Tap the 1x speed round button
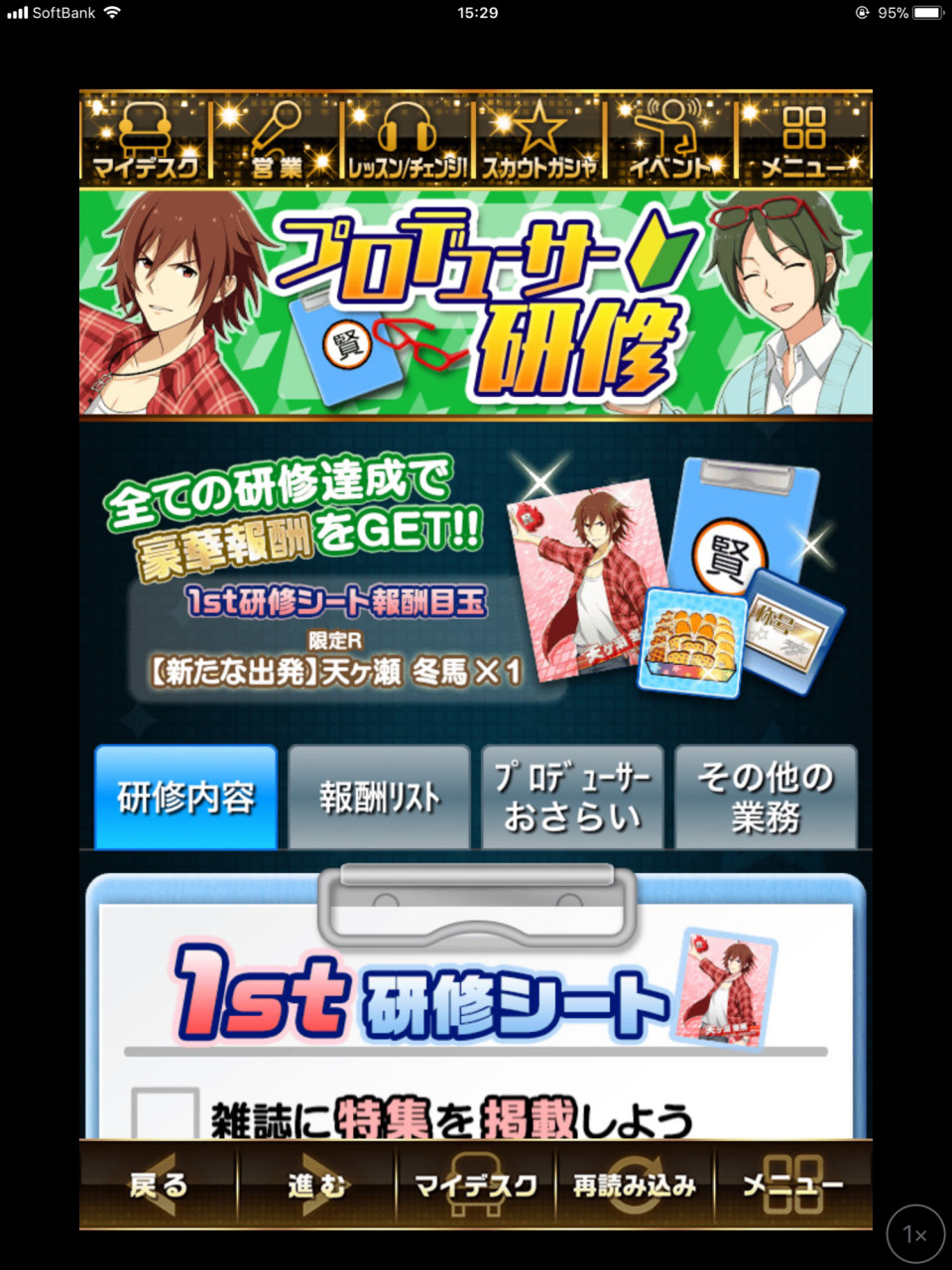 [914, 1234]
